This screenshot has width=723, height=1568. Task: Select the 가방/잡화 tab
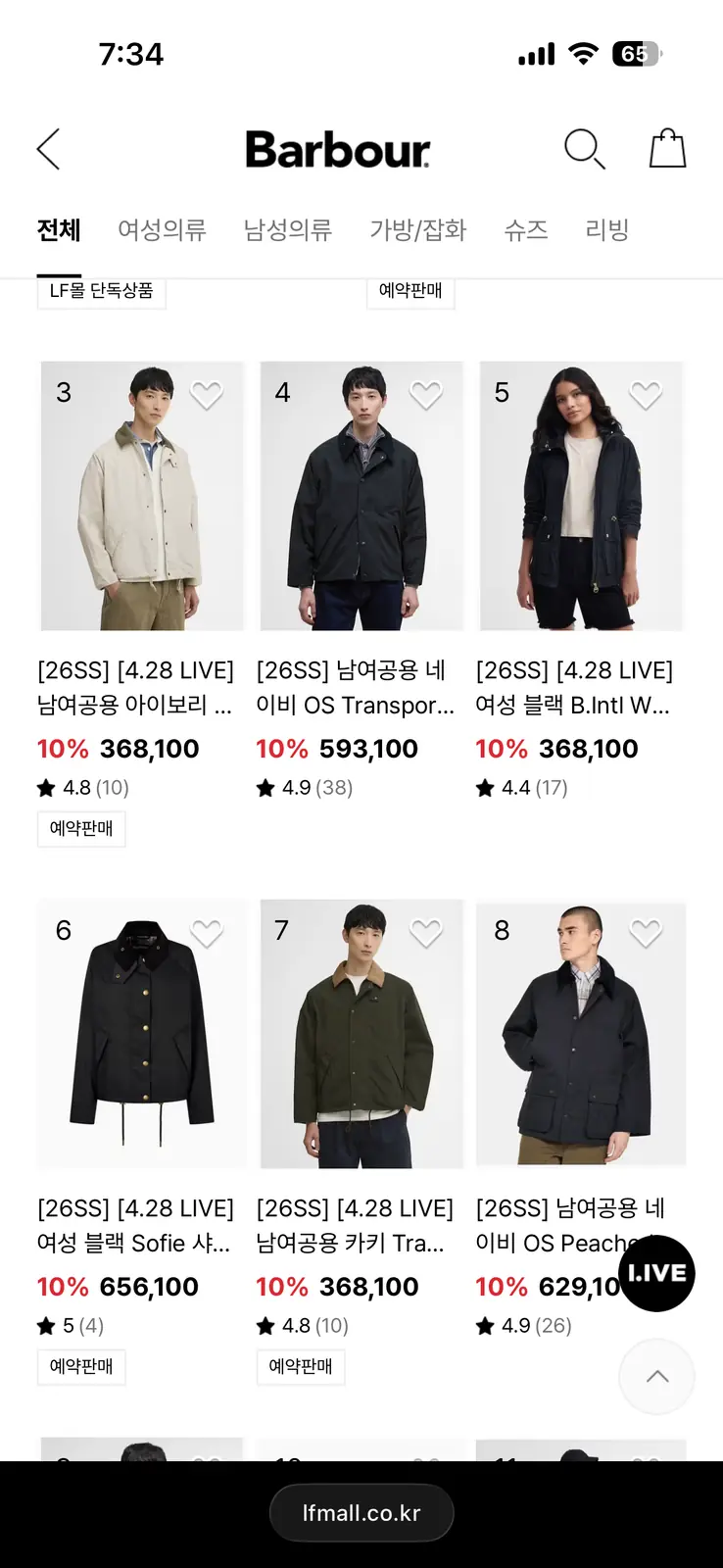417,230
